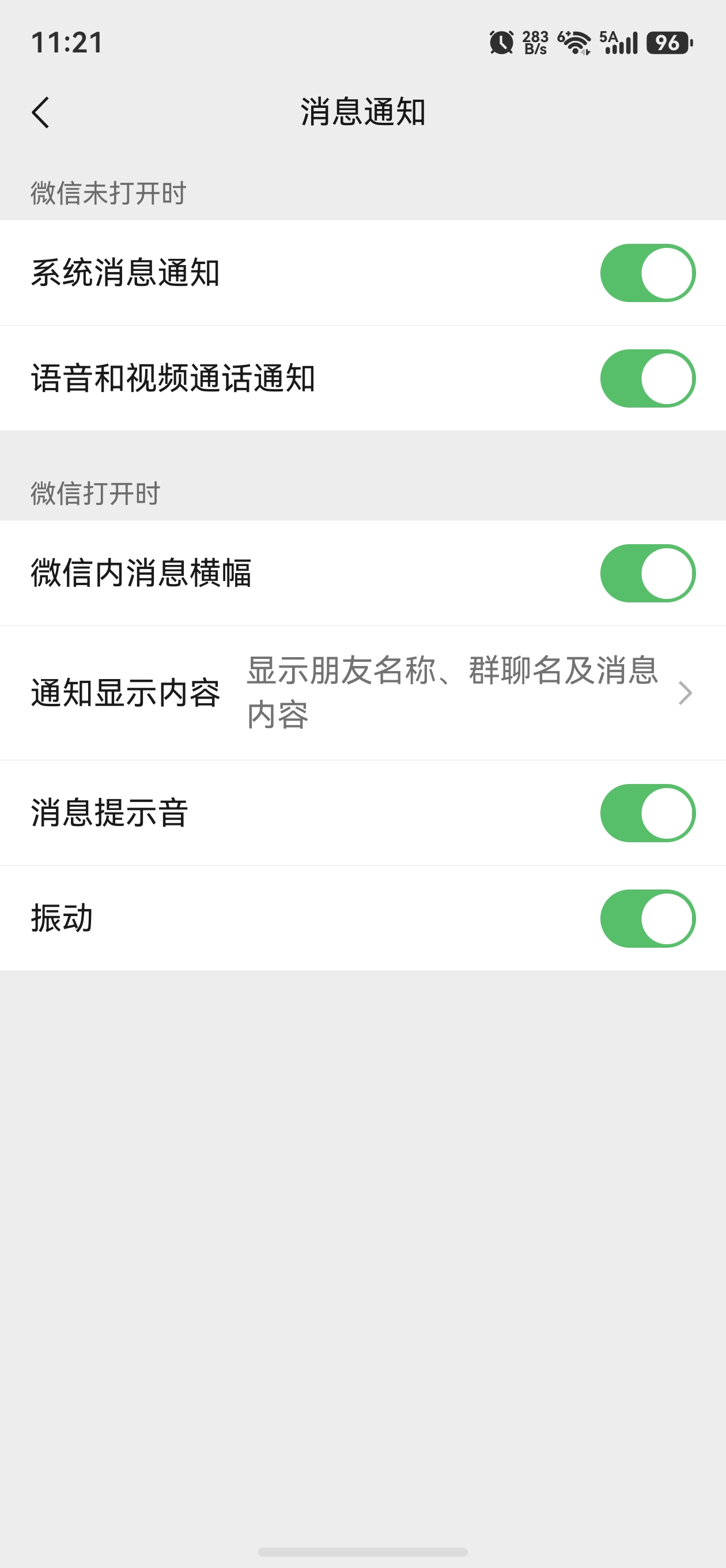726x1568 pixels.
Task: Toggle the 振动 switch off
Action: click(647, 919)
